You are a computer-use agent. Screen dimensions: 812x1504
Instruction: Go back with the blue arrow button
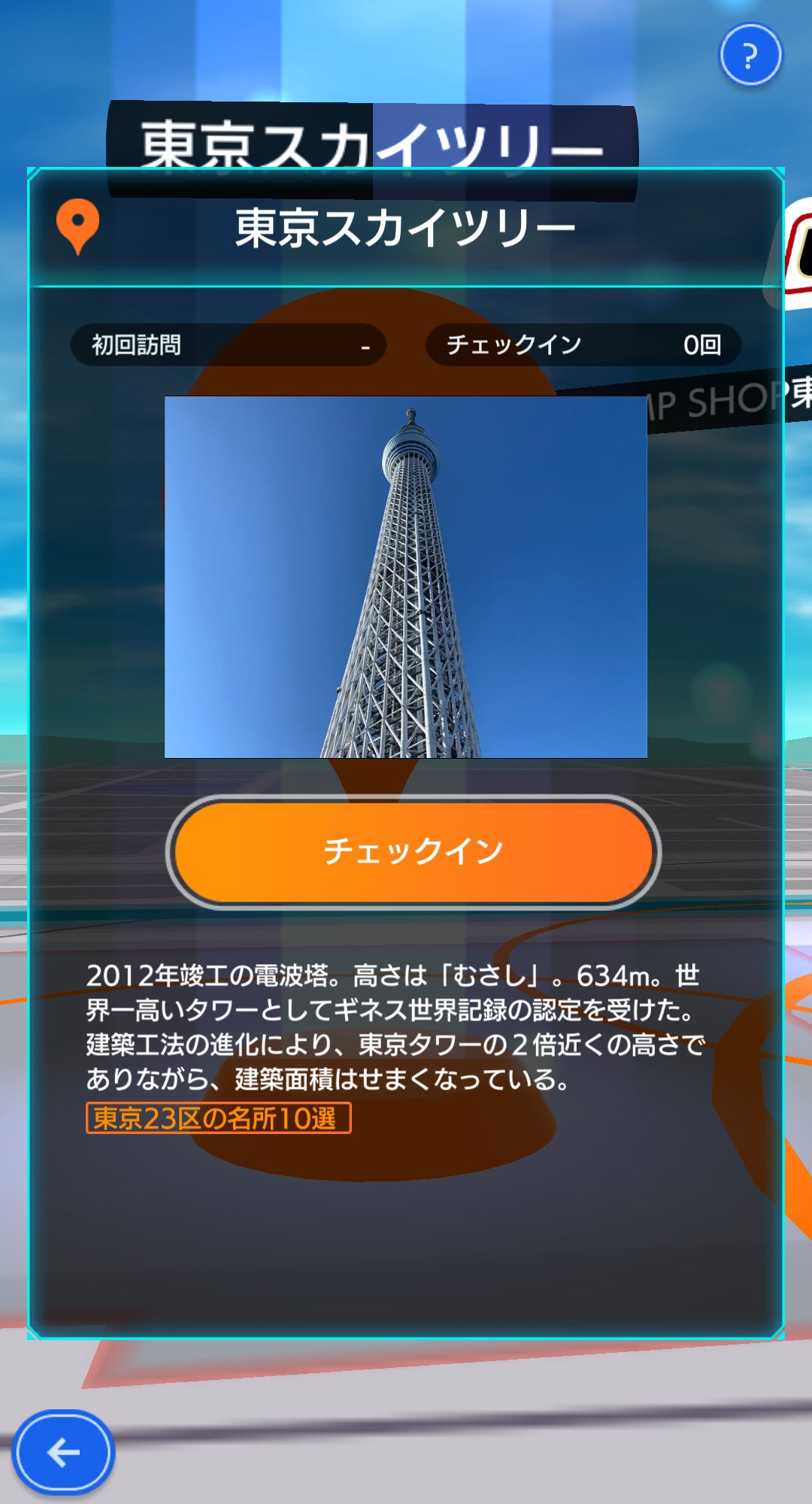click(63, 1452)
